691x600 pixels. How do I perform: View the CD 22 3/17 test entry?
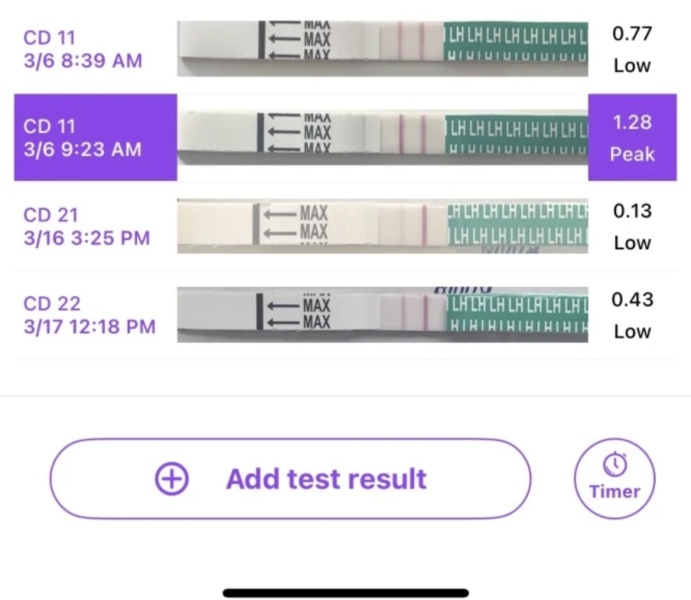point(345,315)
